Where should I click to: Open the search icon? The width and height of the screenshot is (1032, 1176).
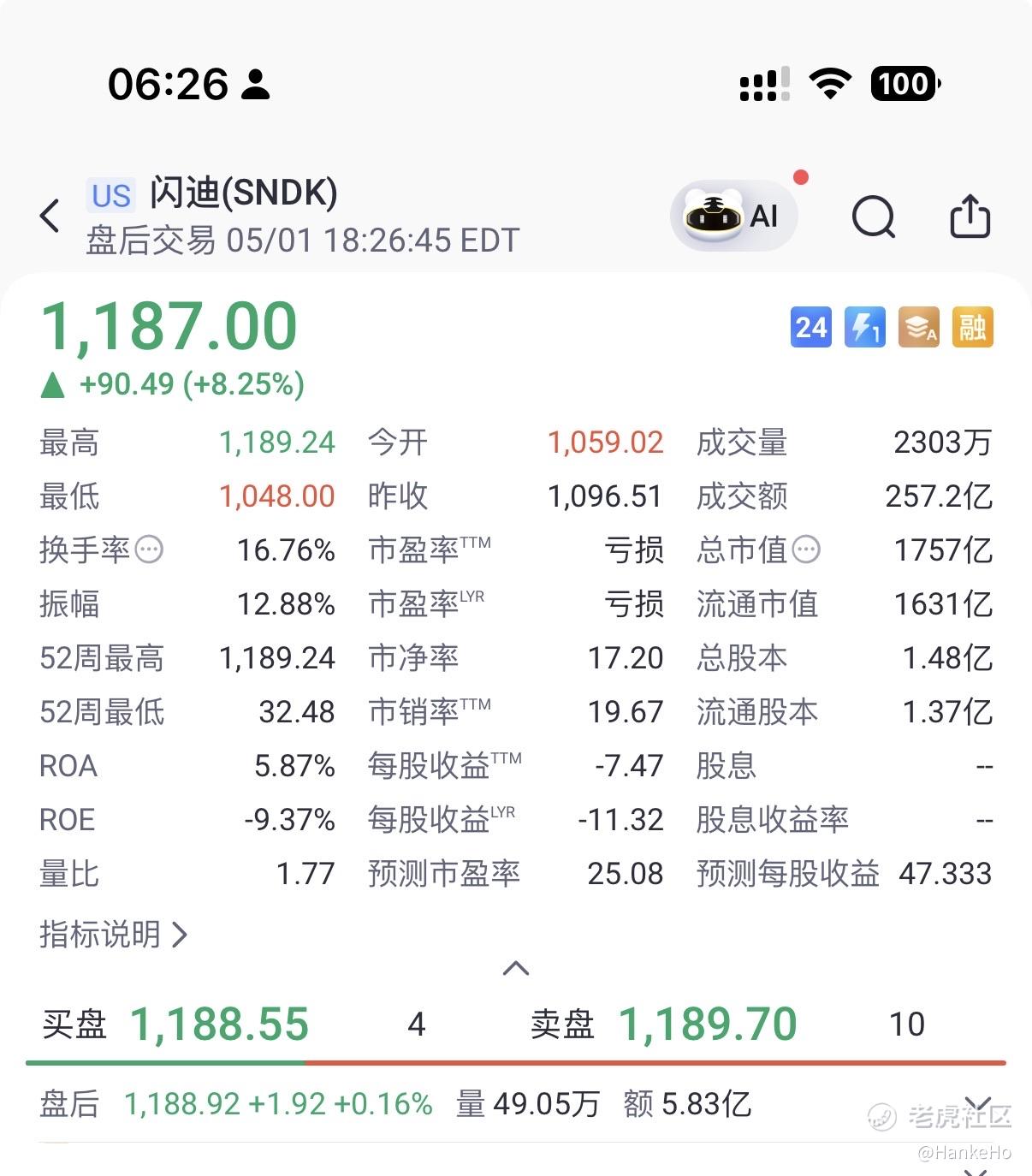click(874, 217)
